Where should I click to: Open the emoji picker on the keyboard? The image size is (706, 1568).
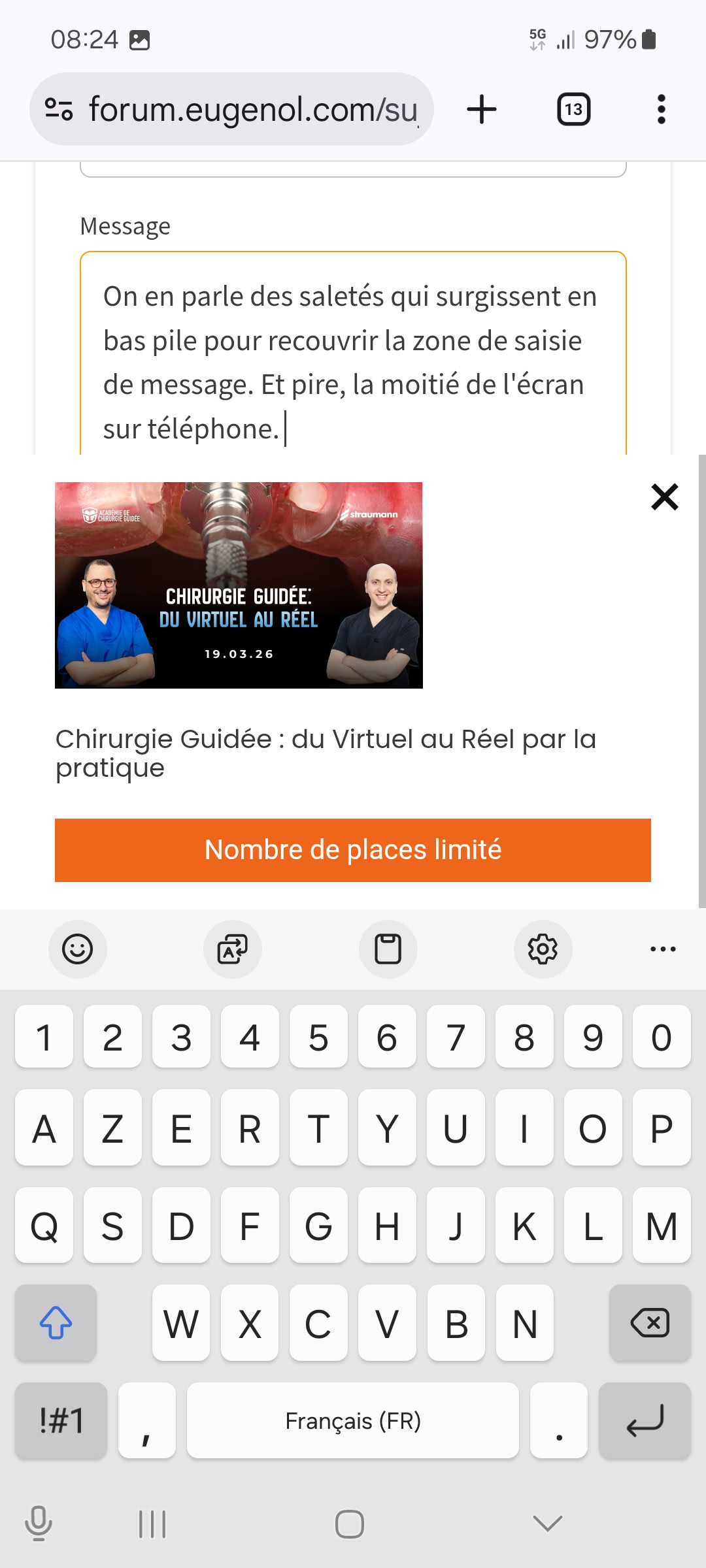pos(77,949)
